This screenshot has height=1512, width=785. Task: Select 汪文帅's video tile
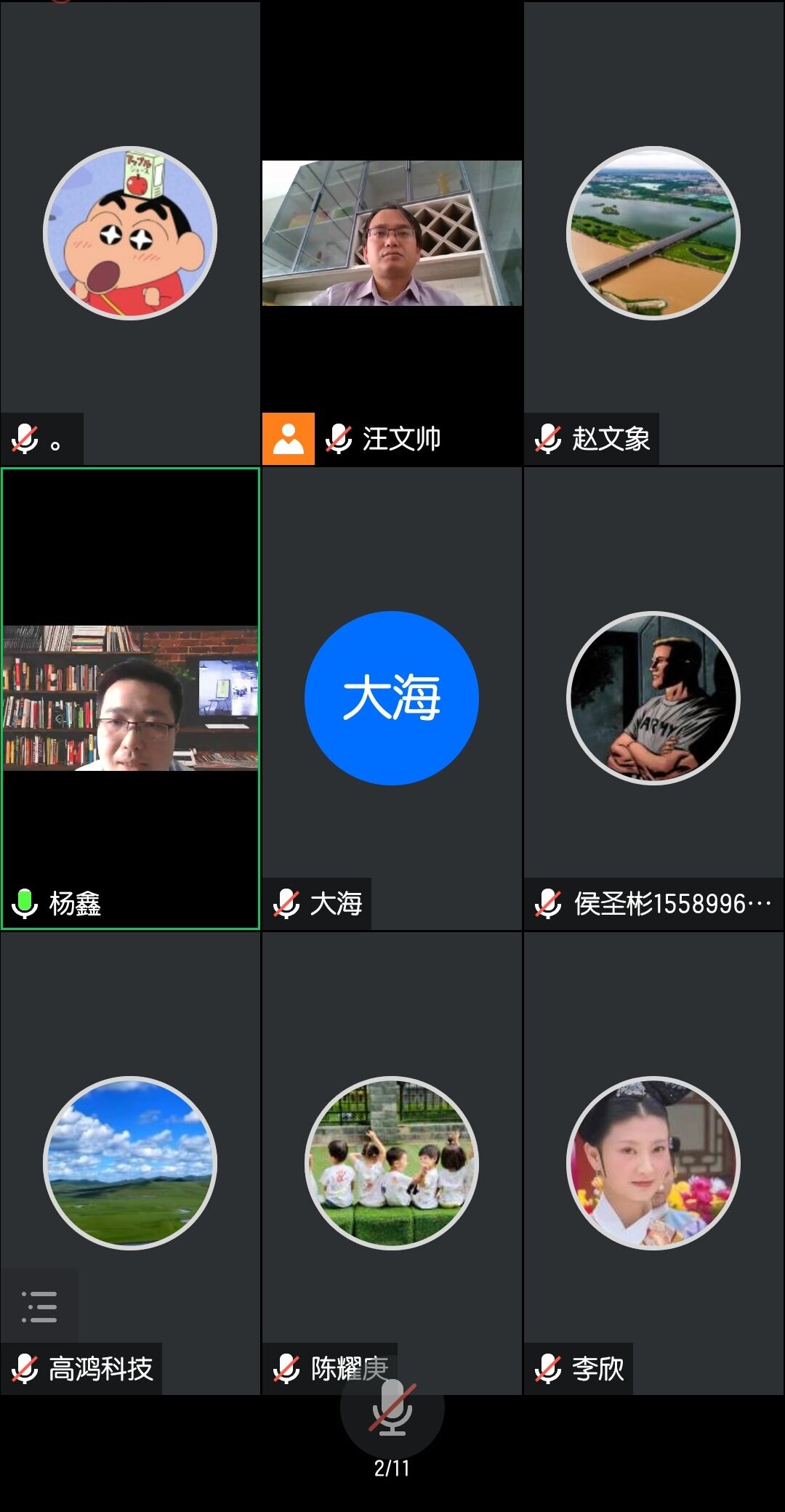click(392, 233)
